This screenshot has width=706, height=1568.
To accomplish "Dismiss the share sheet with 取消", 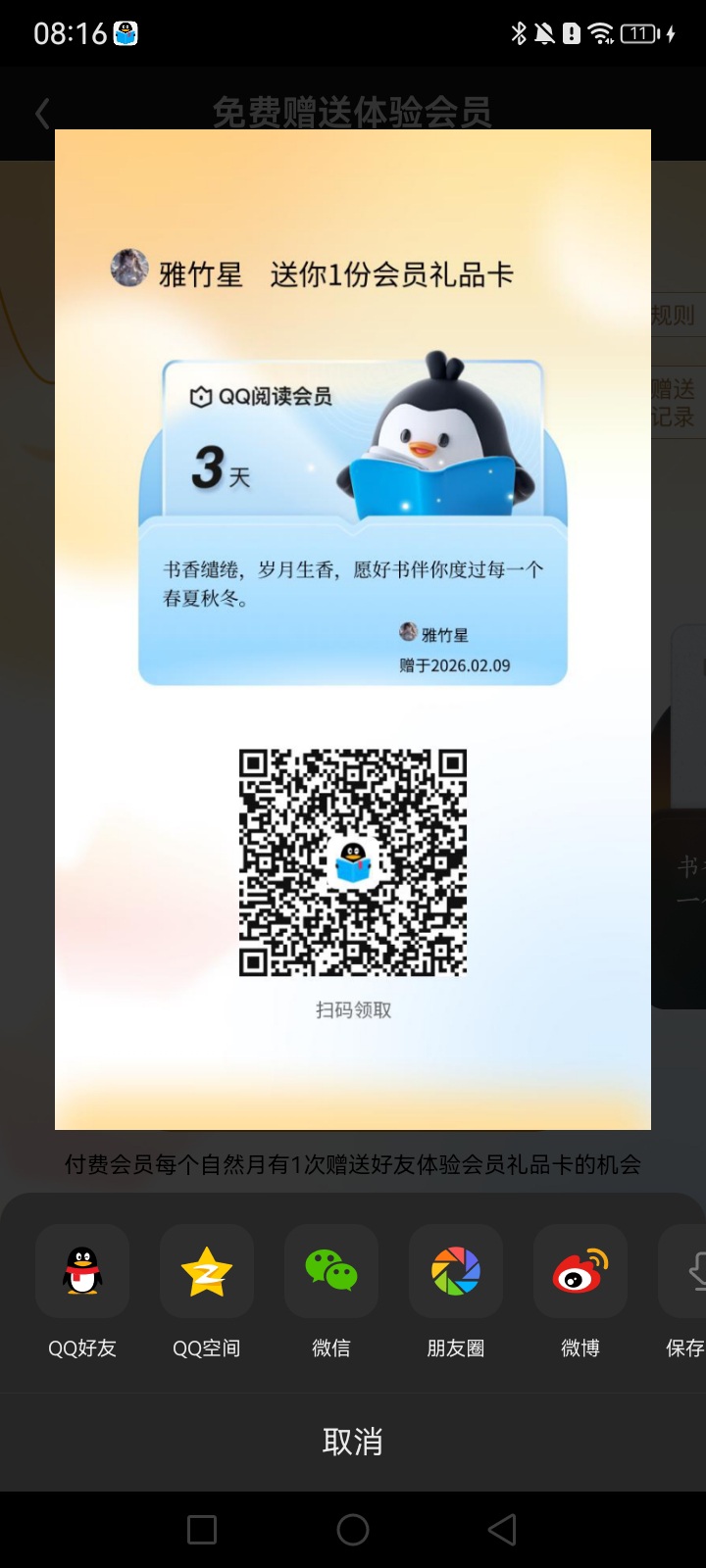I will [x=353, y=1442].
